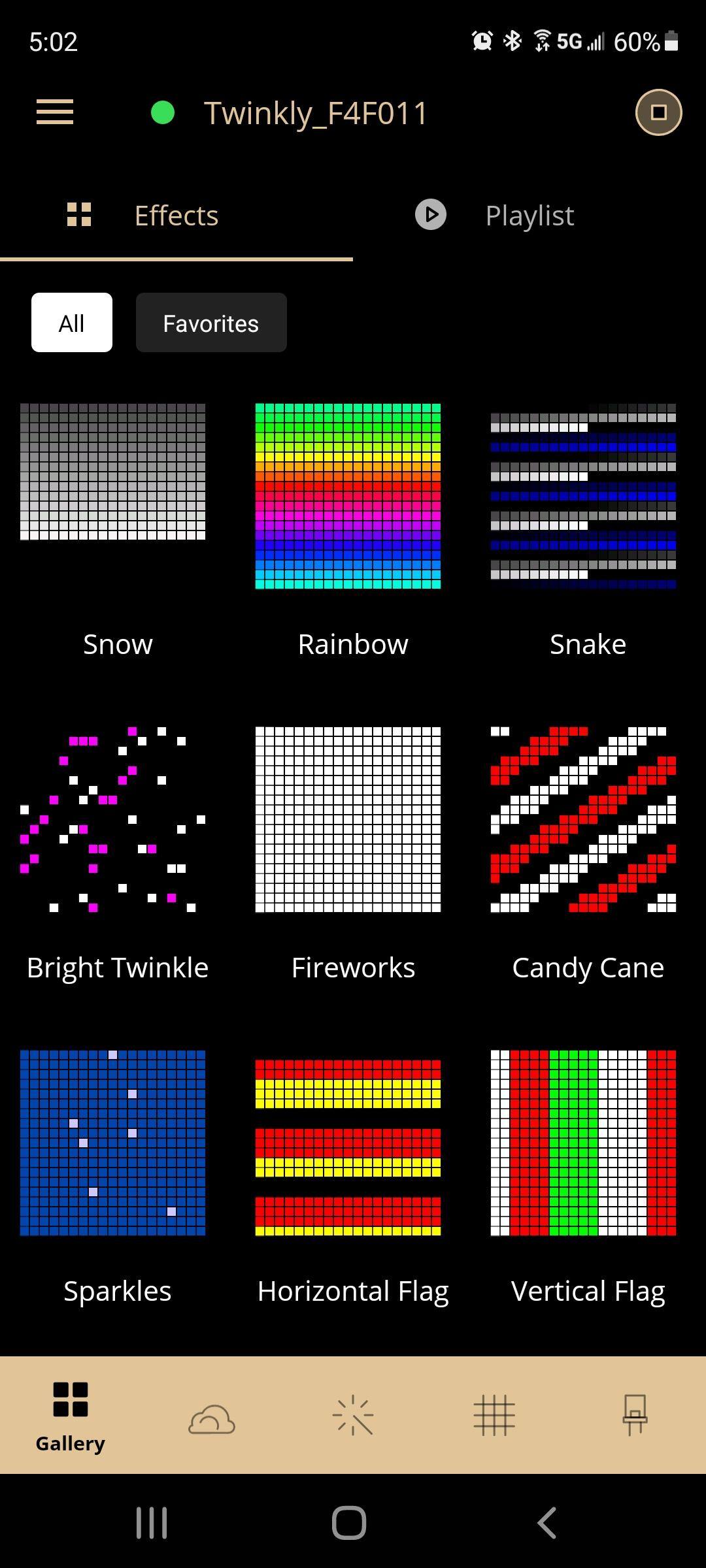Apply the Sparkles effect
Screen dimensions: 706x1568
(x=113, y=1143)
